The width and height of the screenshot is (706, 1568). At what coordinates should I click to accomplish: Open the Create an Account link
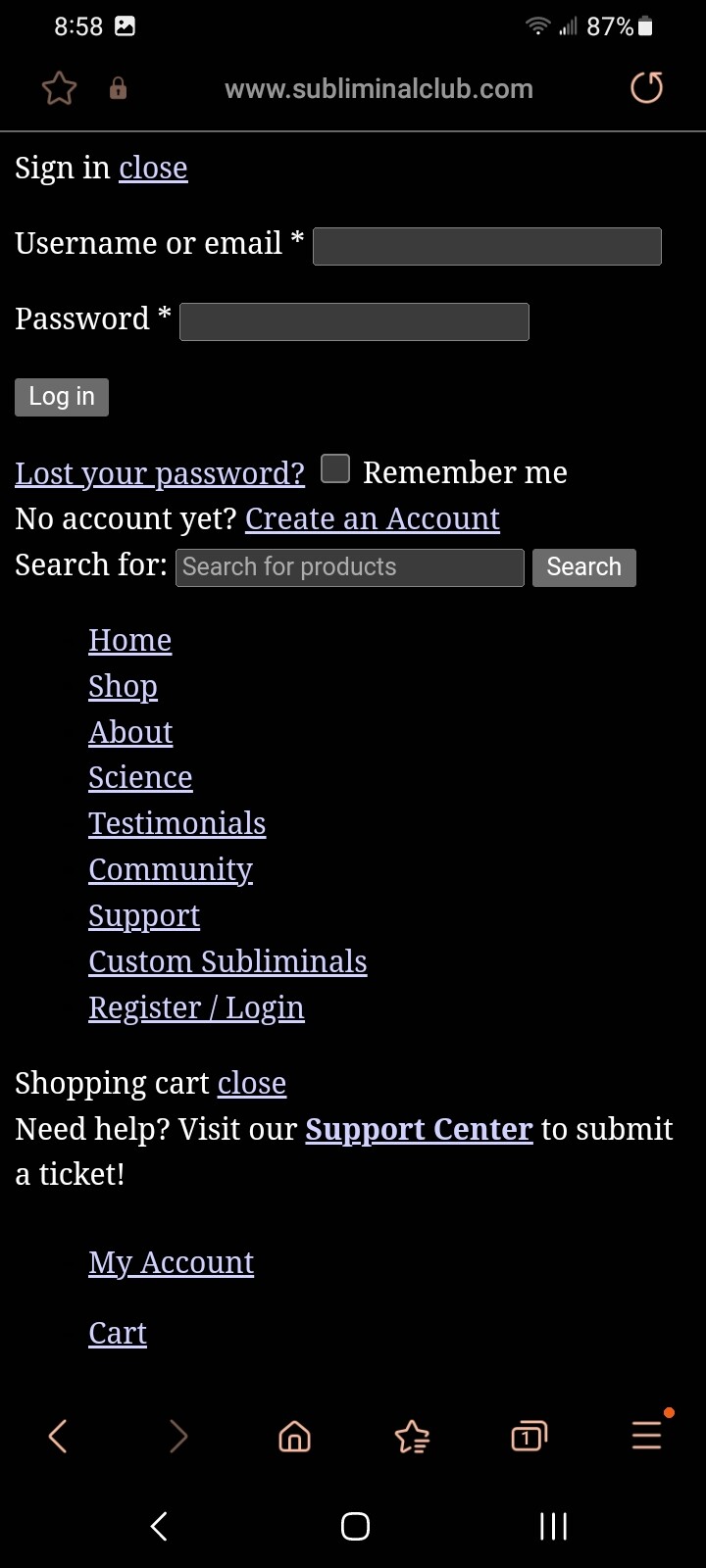tap(373, 518)
